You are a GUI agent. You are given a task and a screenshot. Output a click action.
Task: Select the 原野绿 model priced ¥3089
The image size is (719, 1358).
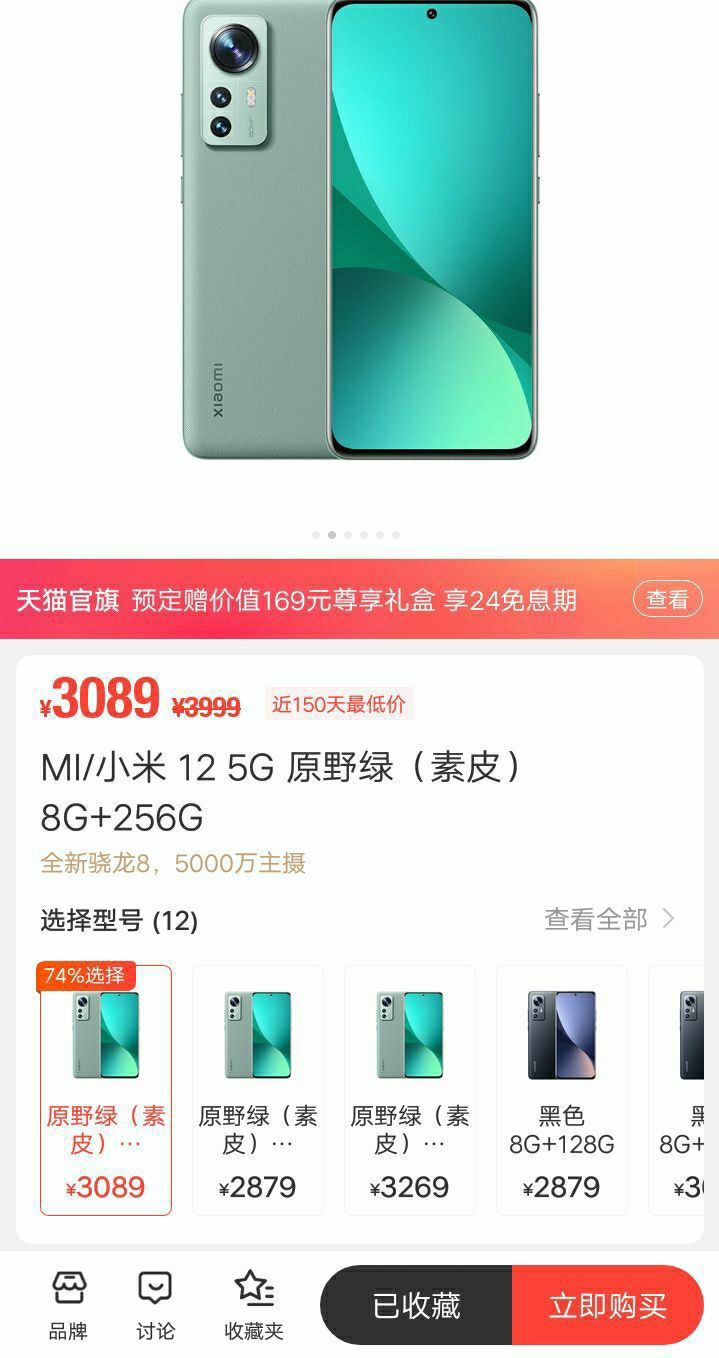(x=106, y=1090)
